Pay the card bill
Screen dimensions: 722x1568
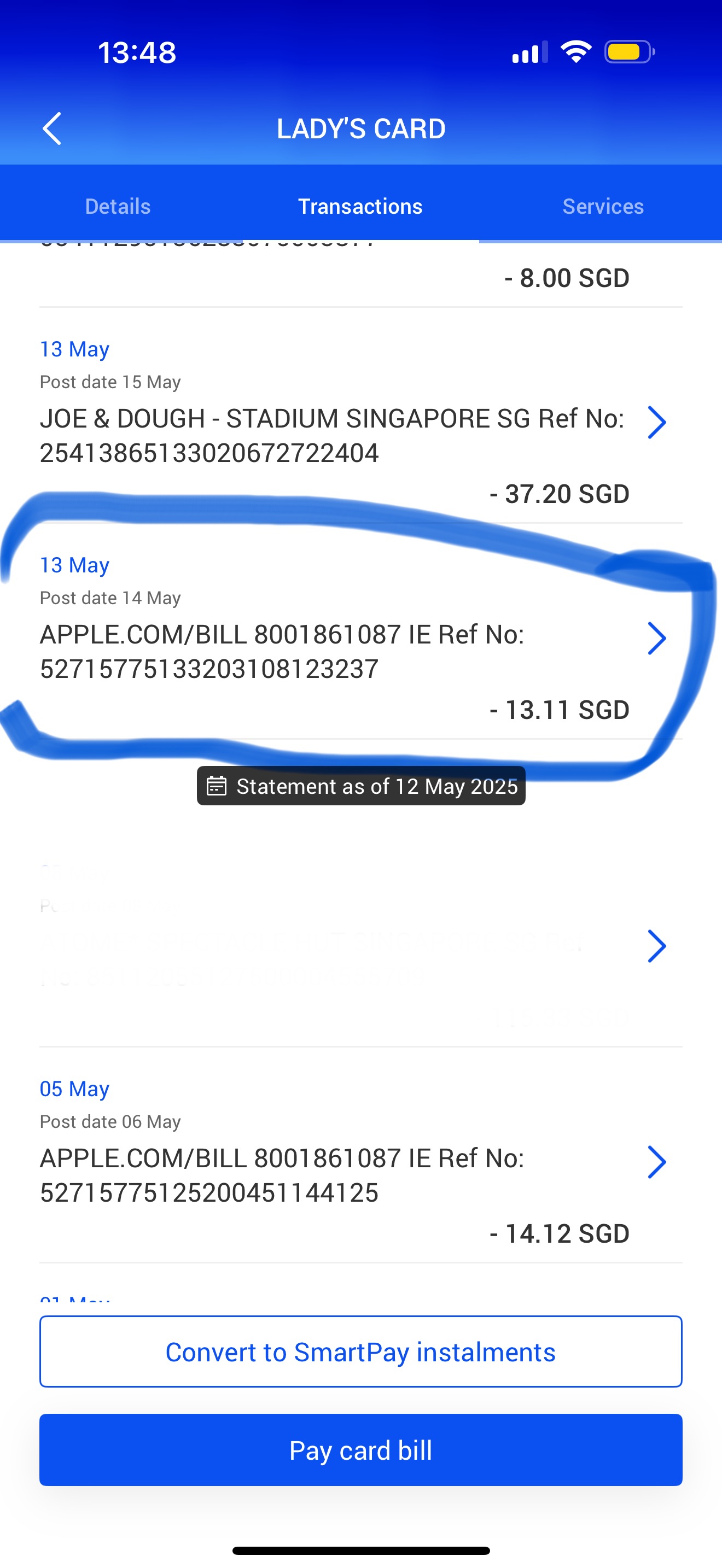[x=360, y=1450]
